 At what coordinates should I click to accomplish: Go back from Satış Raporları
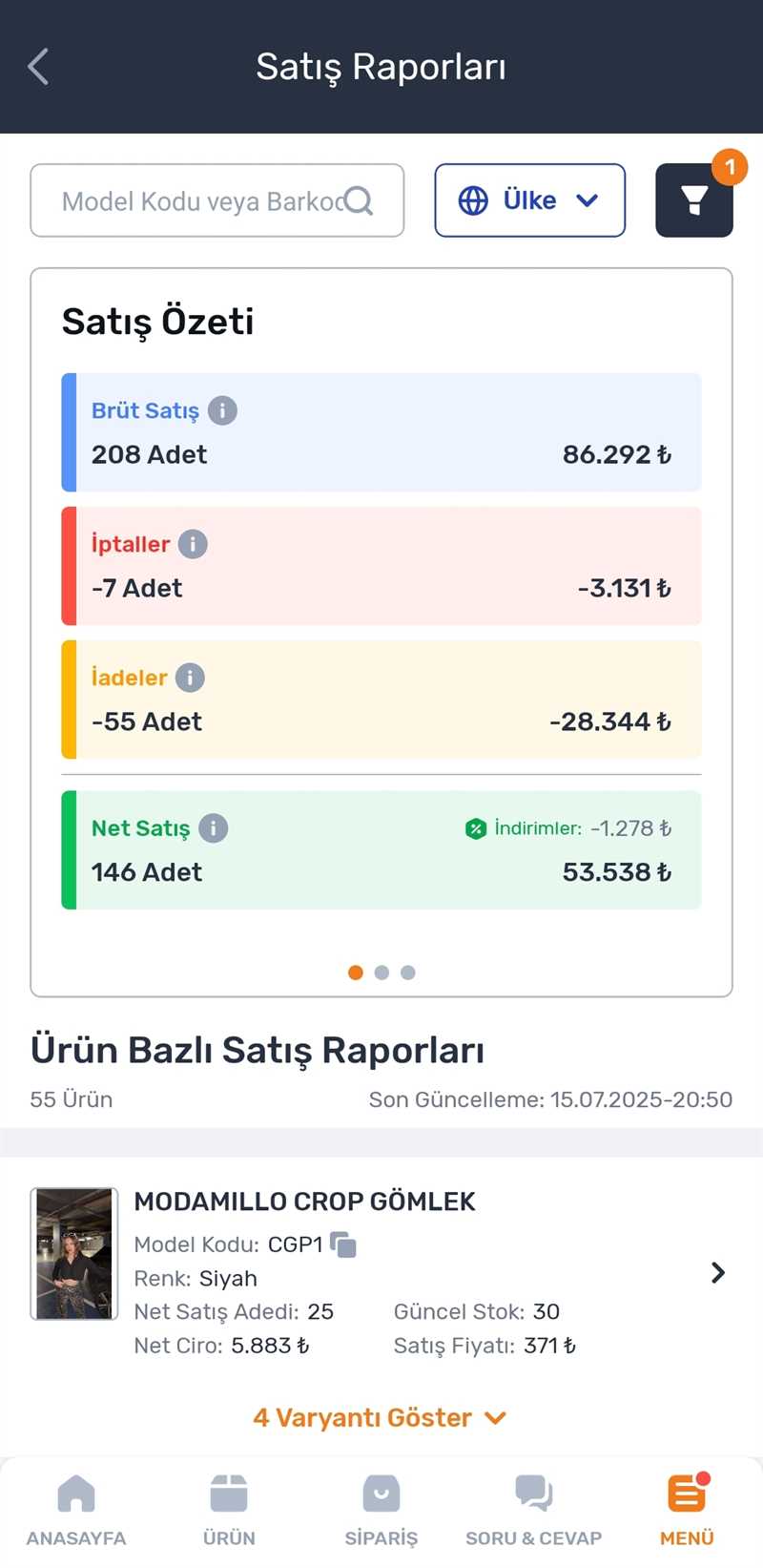coord(38,67)
